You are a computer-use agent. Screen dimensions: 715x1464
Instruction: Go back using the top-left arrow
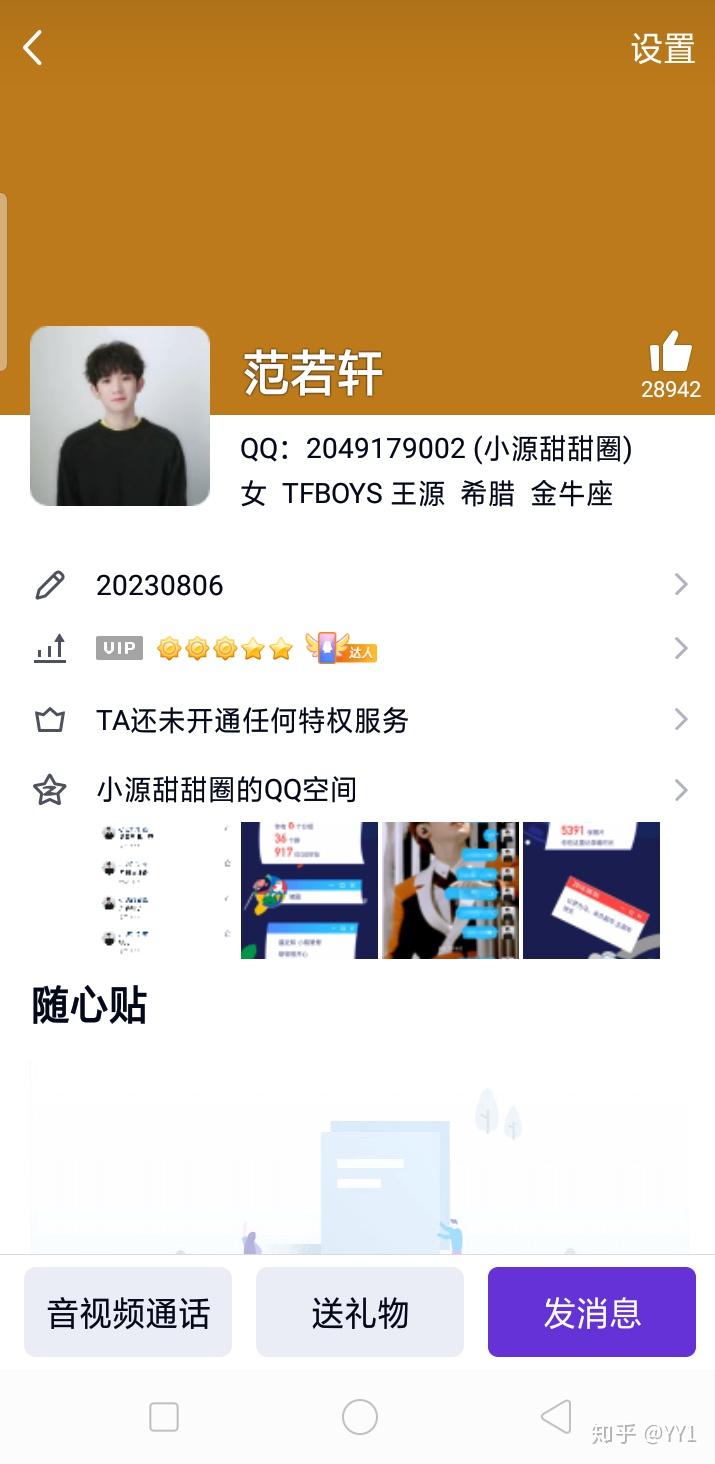[33, 48]
